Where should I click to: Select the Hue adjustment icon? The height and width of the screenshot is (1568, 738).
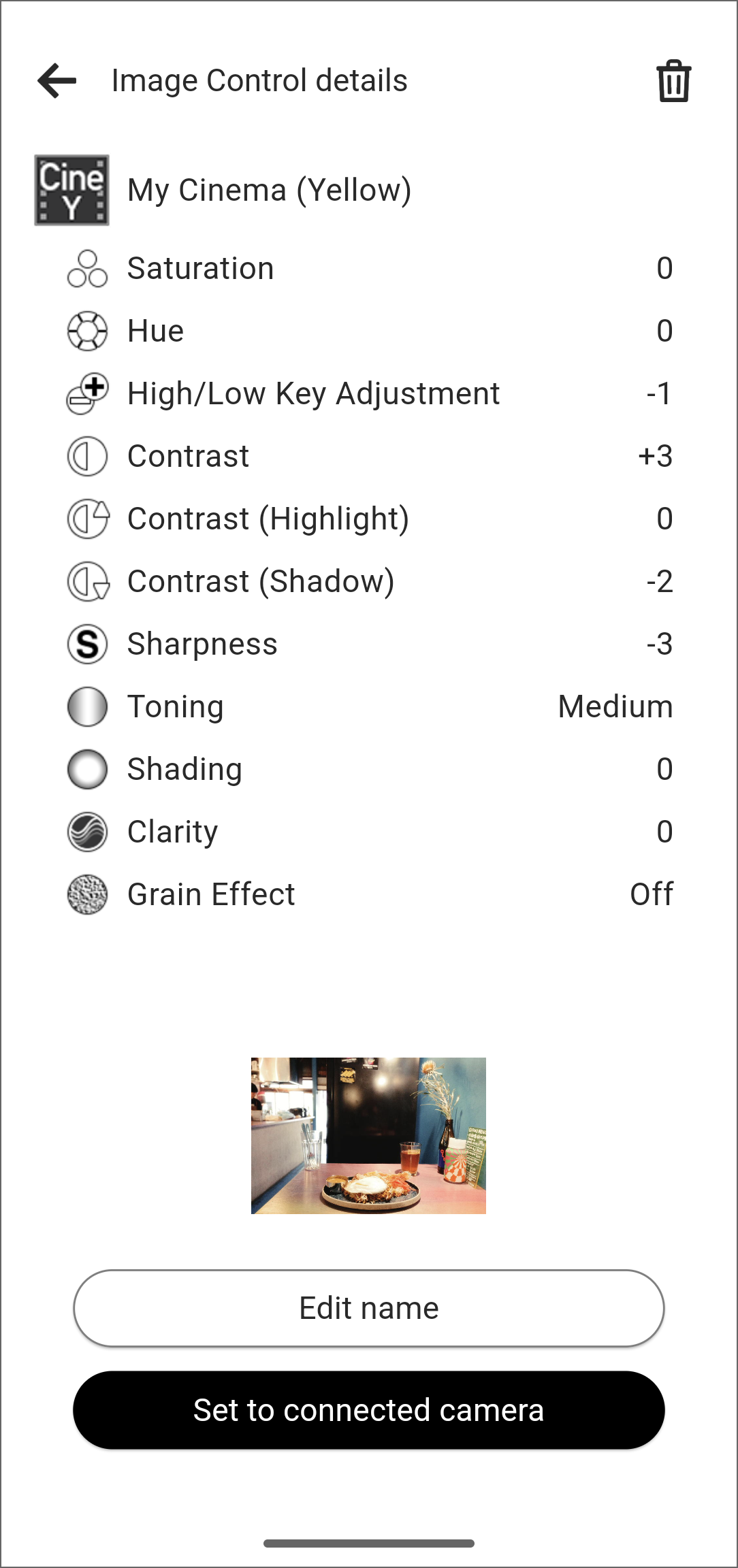(87, 331)
